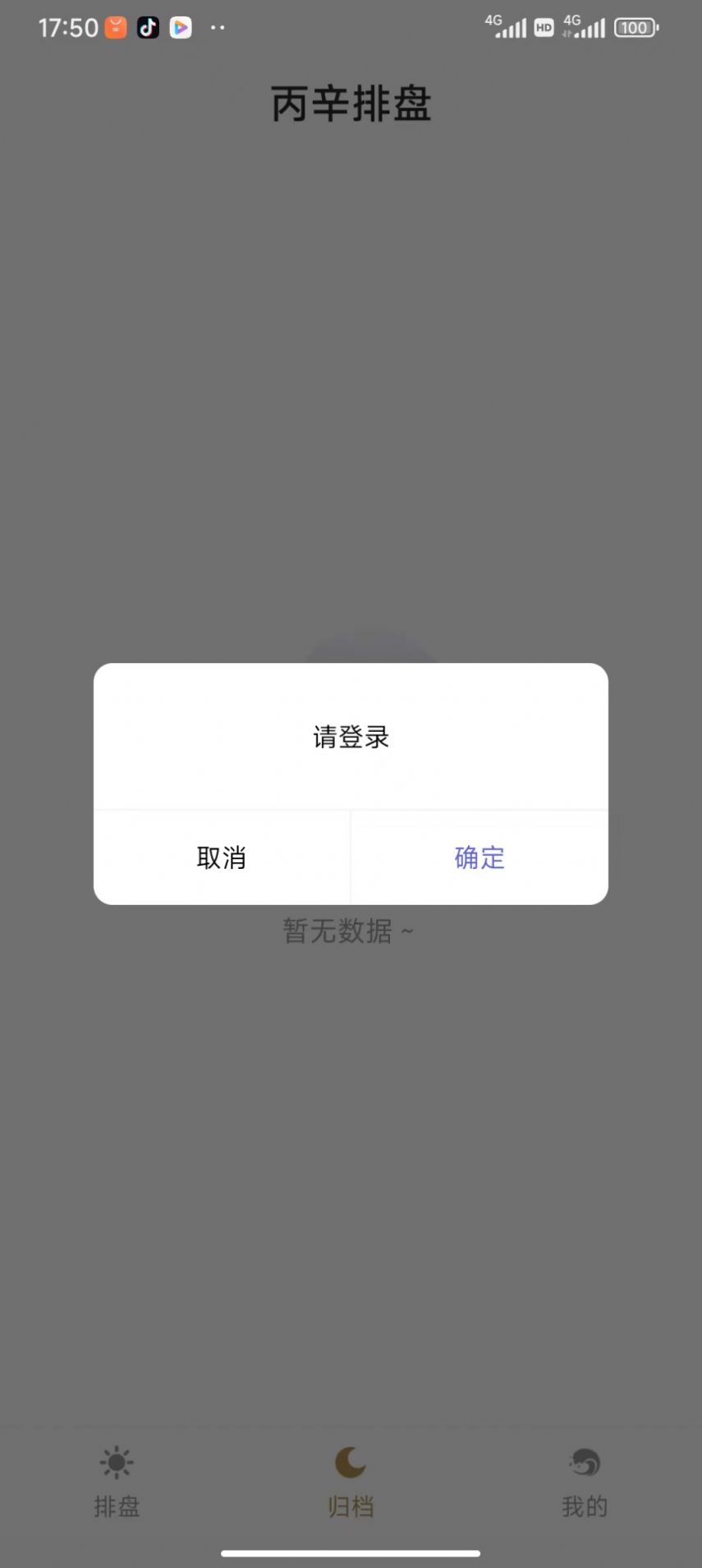The width and height of the screenshot is (702, 1568).
Task: Tap the gesture navigation bar at bottom
Action: coord(351,1547)
